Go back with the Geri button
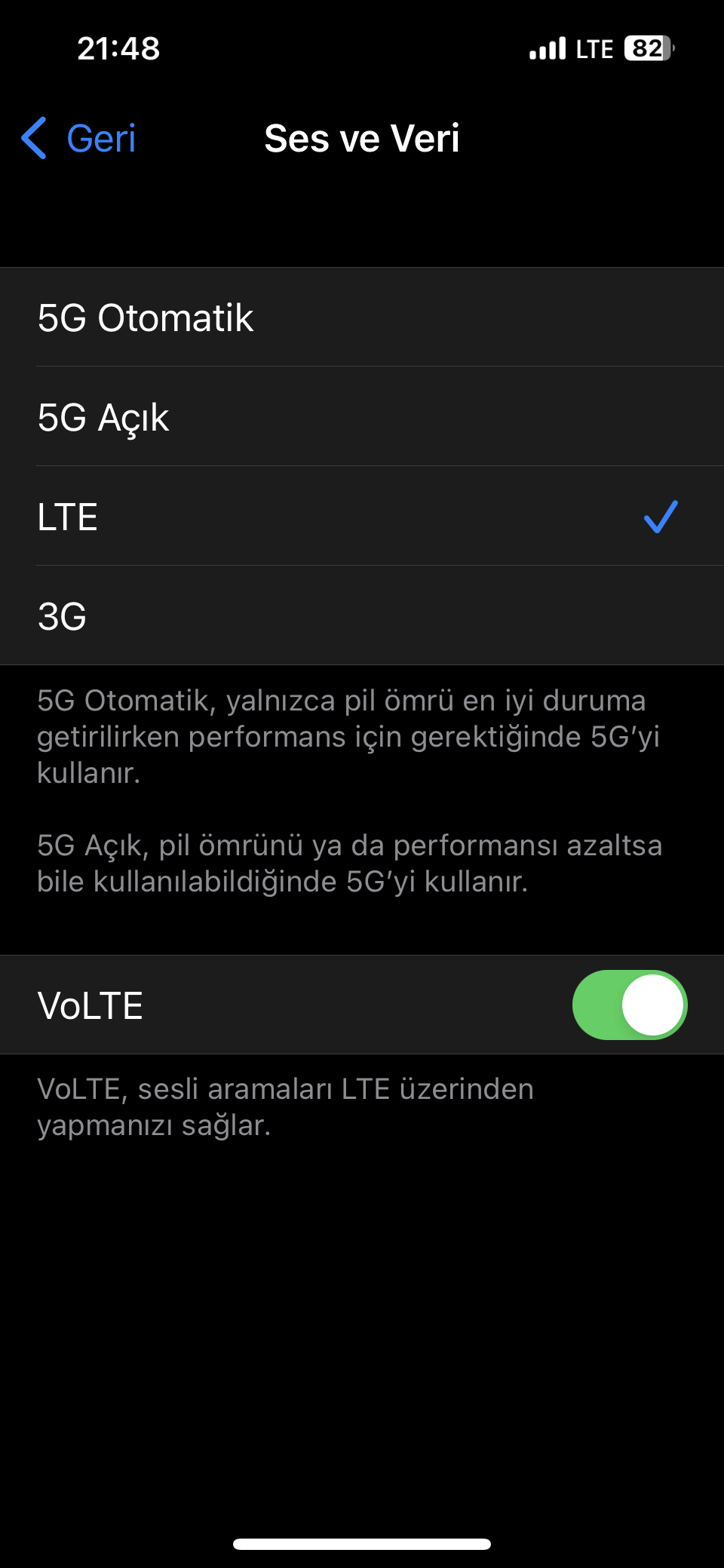The width and height of the screenshot is (724, 1568). [78, 138]
